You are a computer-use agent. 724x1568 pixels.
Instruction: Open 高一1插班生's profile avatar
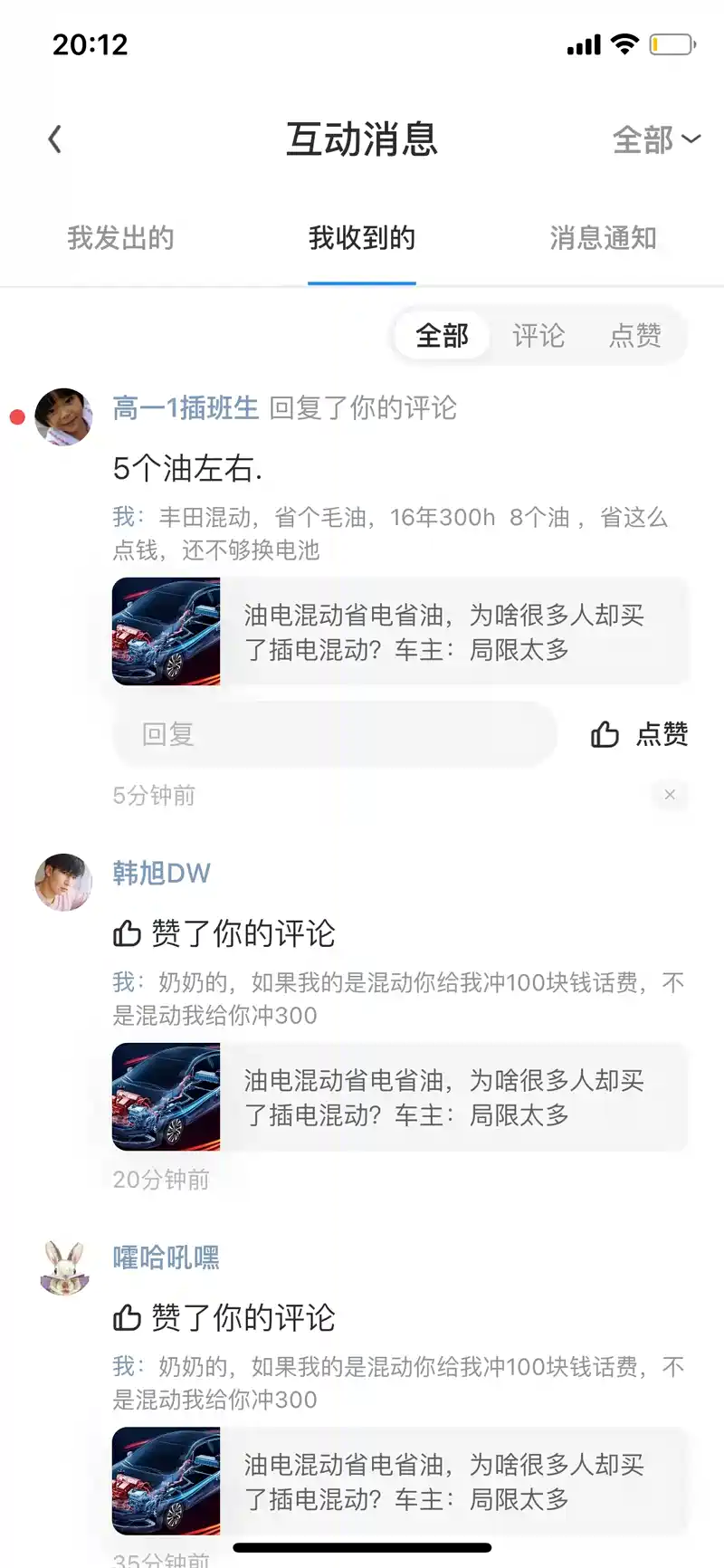63,416
